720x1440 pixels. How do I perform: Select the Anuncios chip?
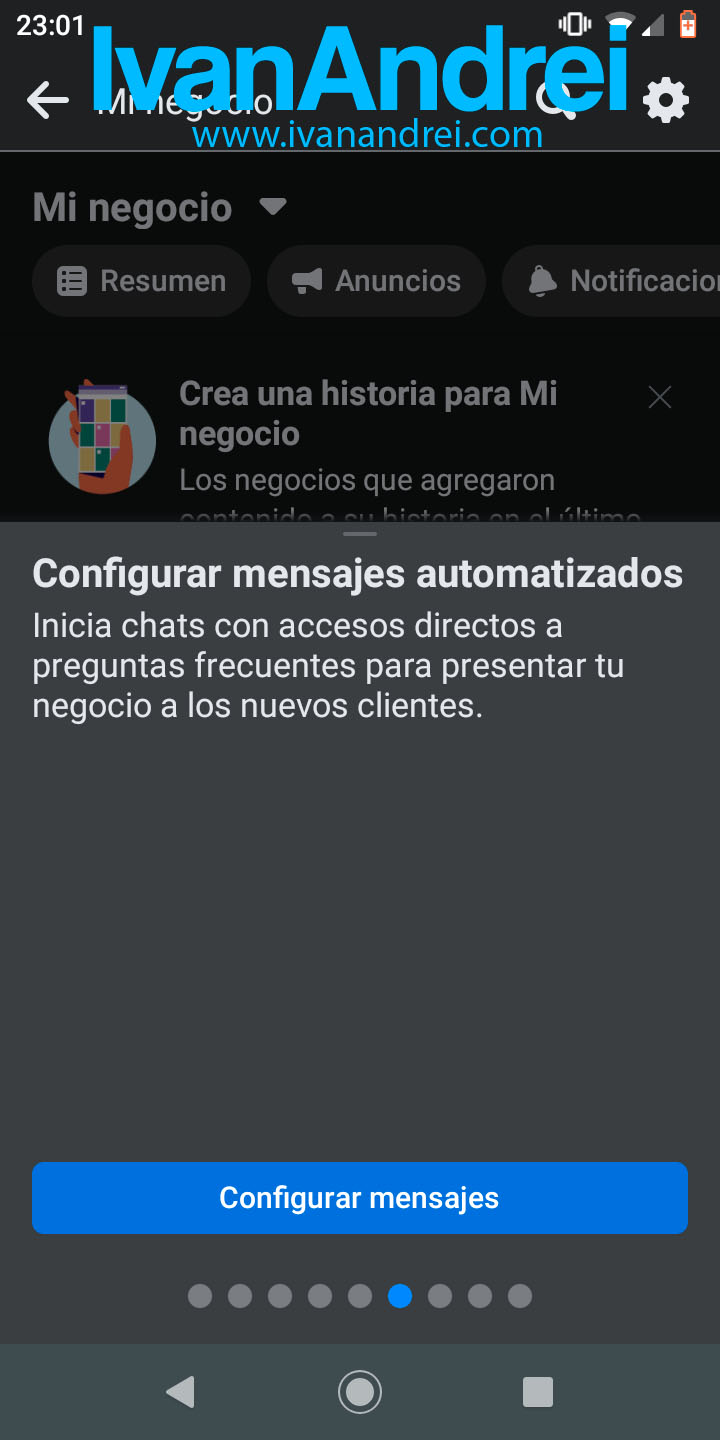[376, 281]
